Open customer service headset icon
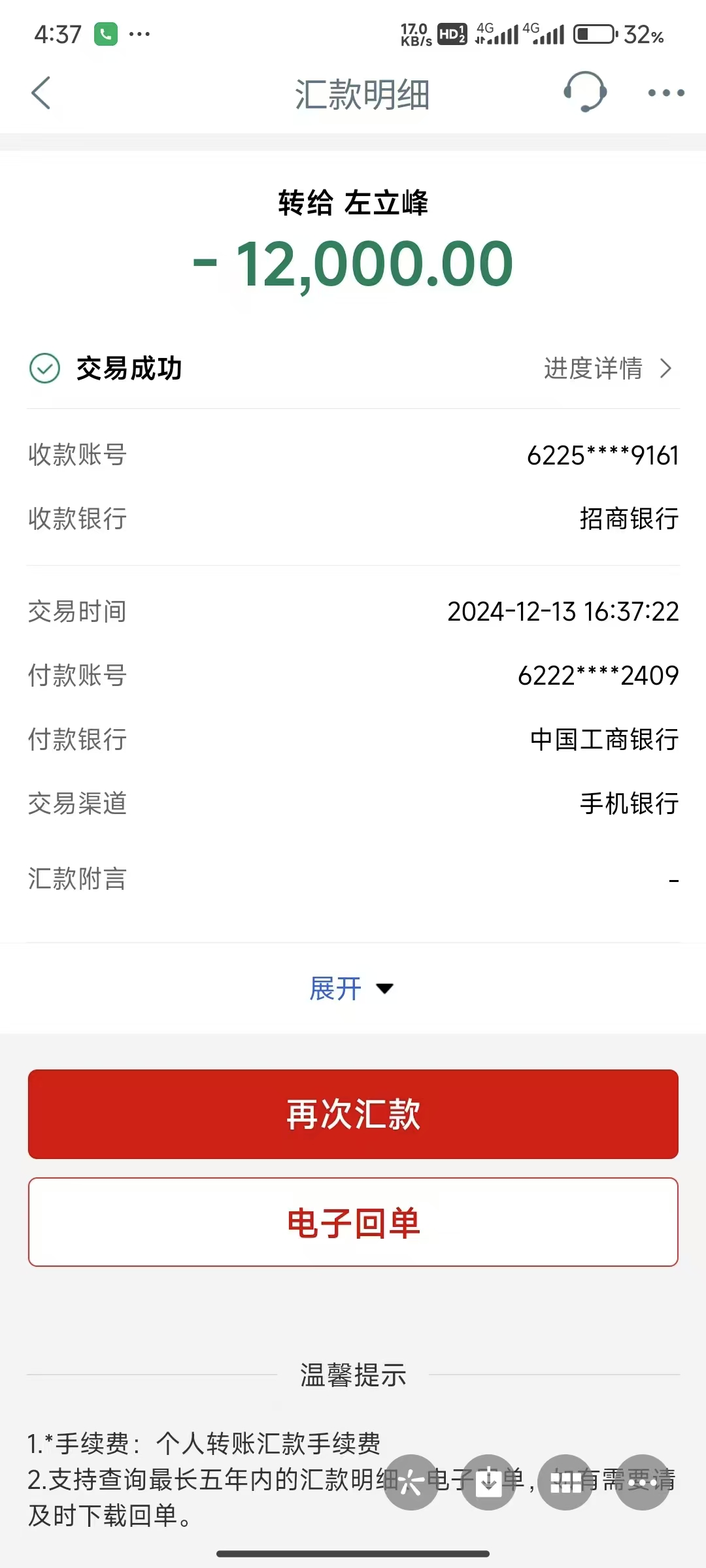 tap(585, 92)
